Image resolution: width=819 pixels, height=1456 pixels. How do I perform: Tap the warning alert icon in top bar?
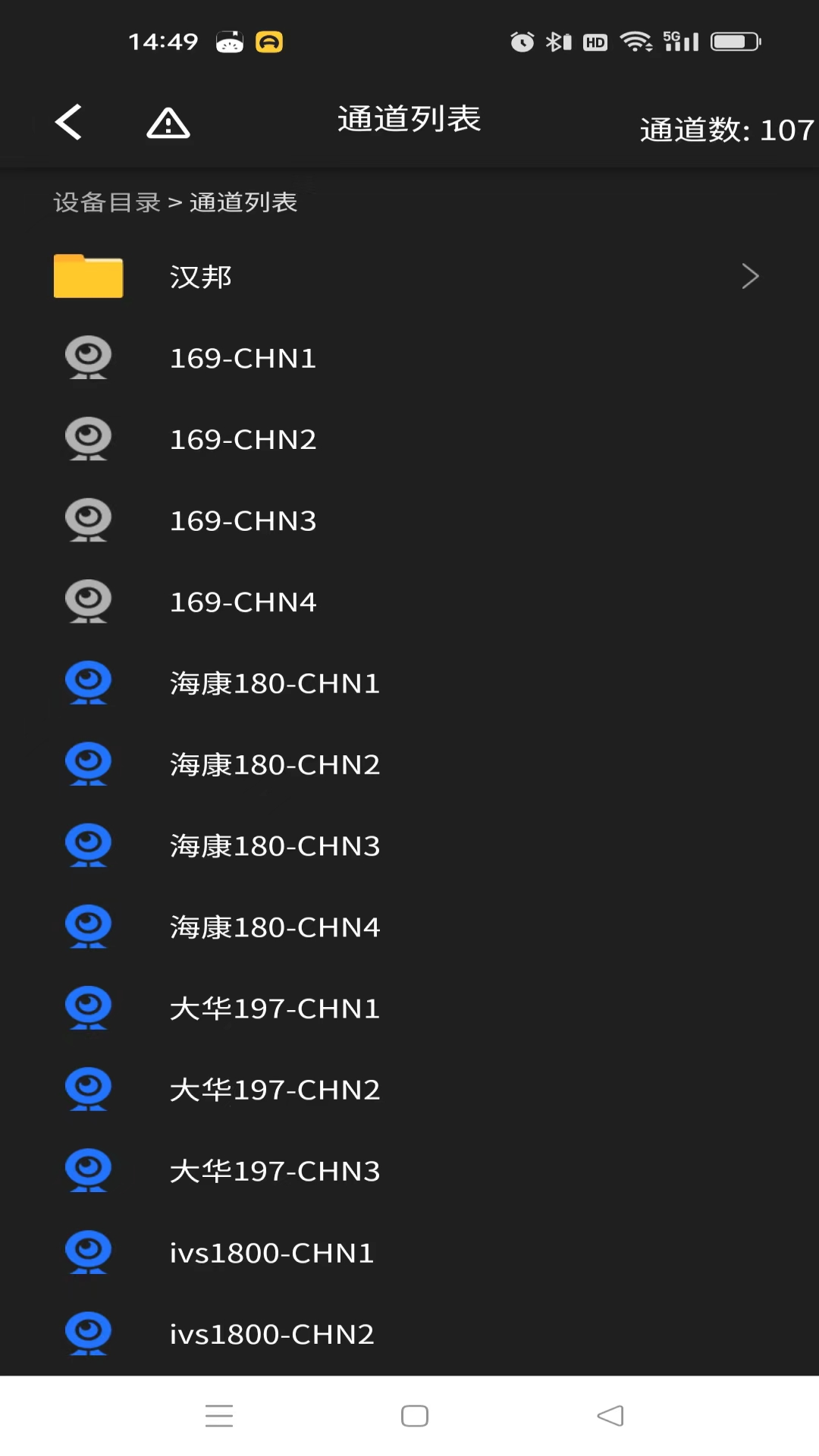[167, 122]
